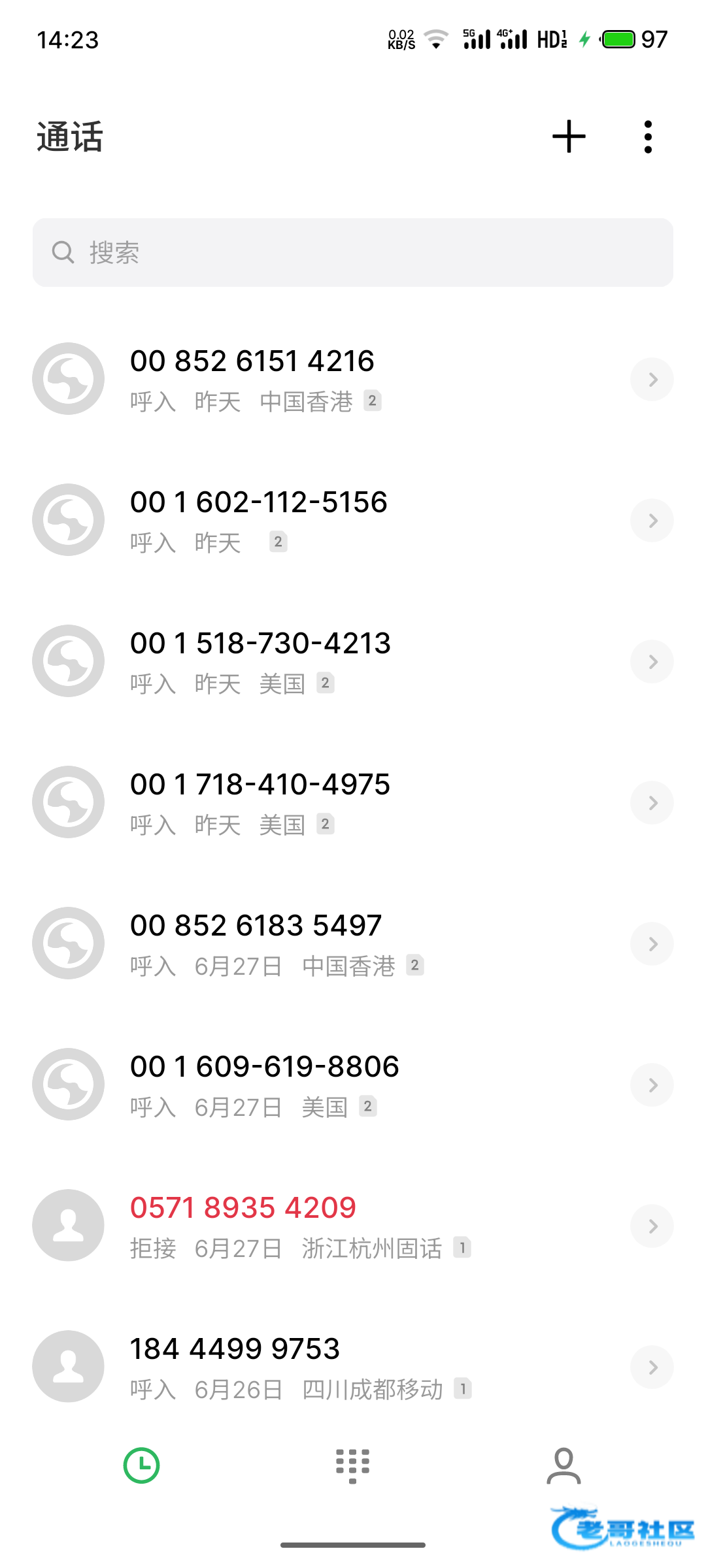
Task: Open details arrow for 00 852 6151 4216
Action: (x=652, y=380)
